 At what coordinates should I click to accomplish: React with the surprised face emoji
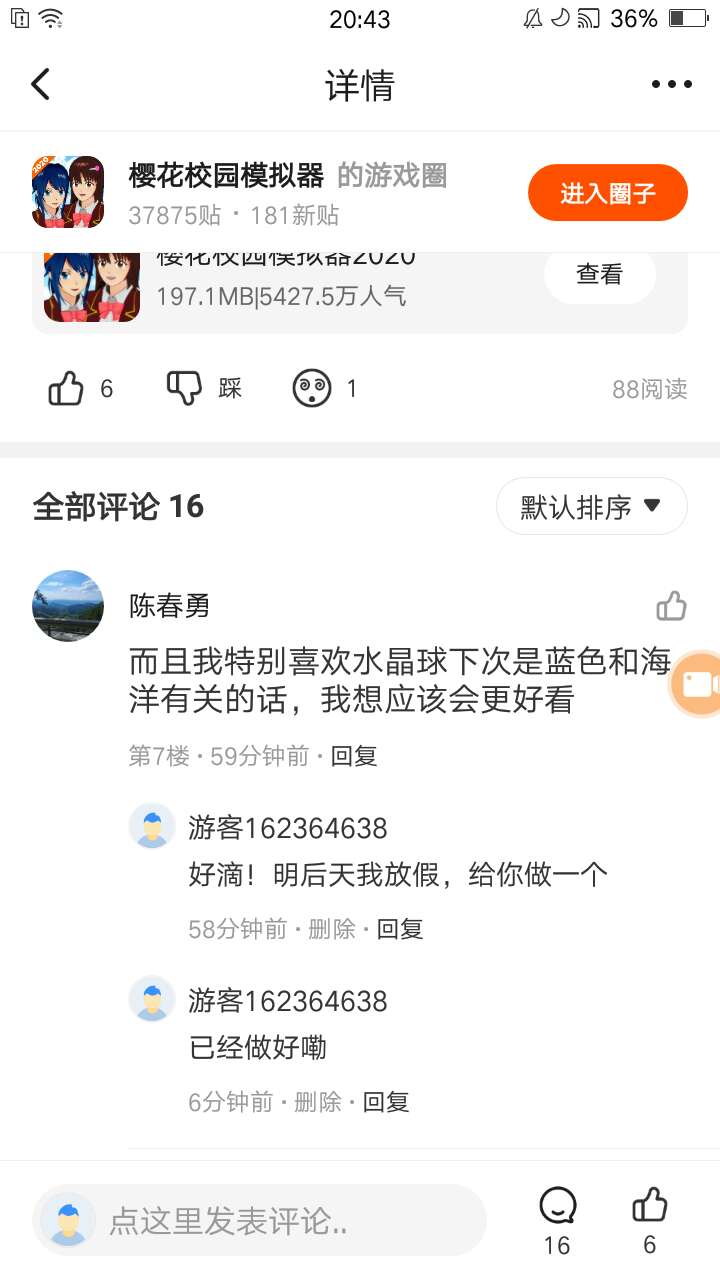(311, 388)
